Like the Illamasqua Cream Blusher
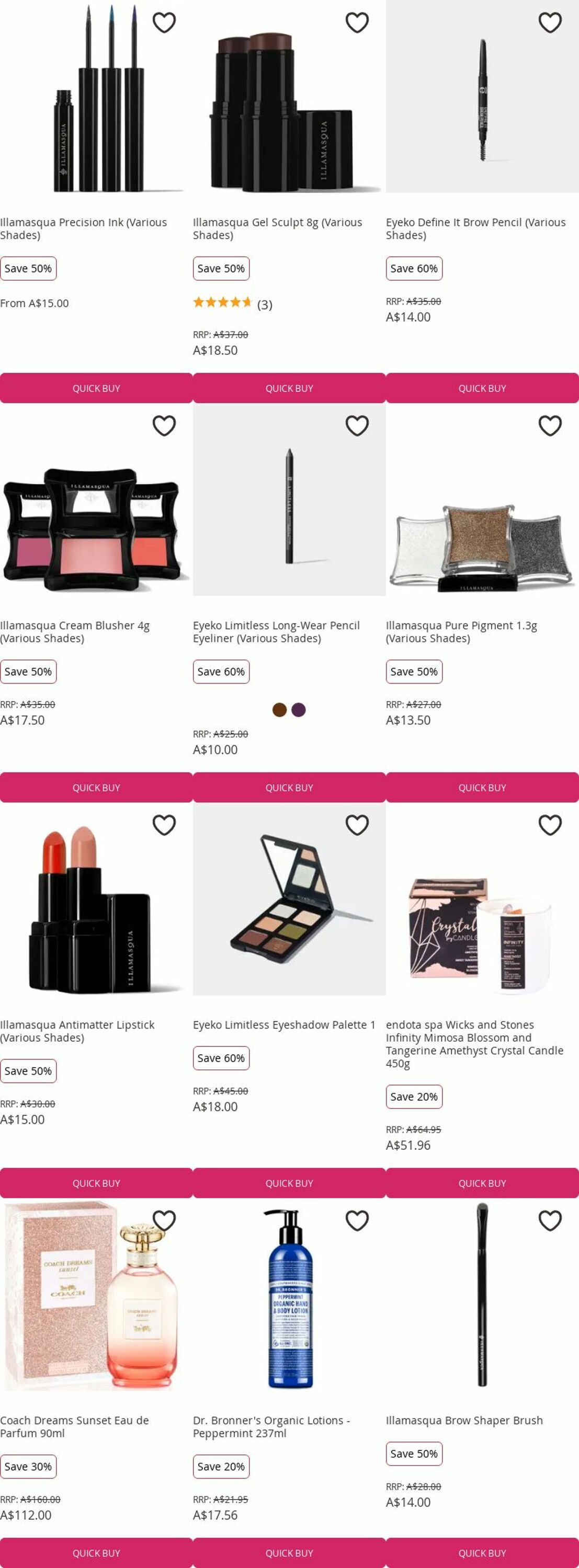The width and height of the screenshot is (579, 1568). coord(164,425)
